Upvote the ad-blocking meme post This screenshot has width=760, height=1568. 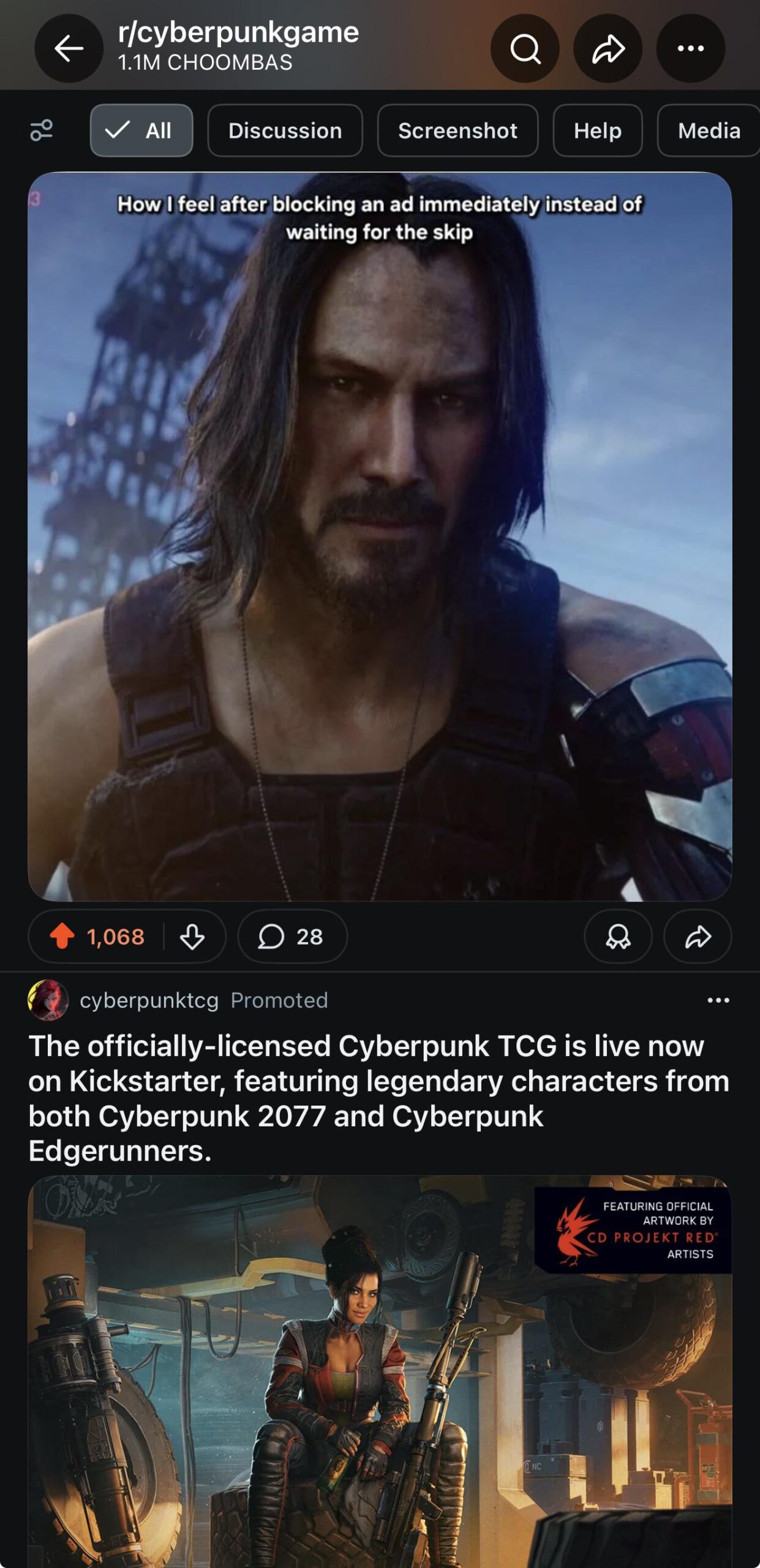pos(62,936)
